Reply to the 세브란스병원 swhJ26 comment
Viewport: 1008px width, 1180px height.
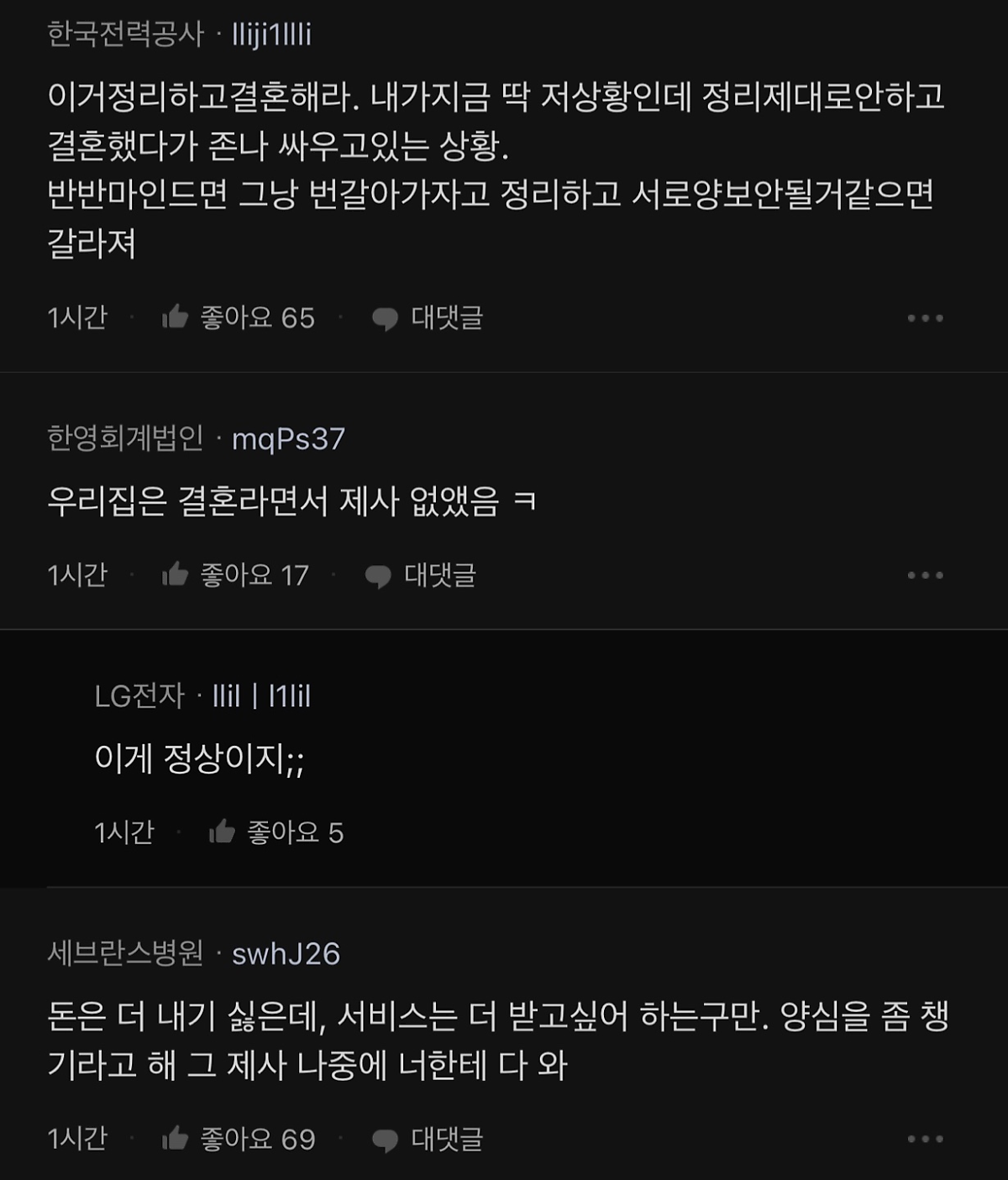point(428,1139)
